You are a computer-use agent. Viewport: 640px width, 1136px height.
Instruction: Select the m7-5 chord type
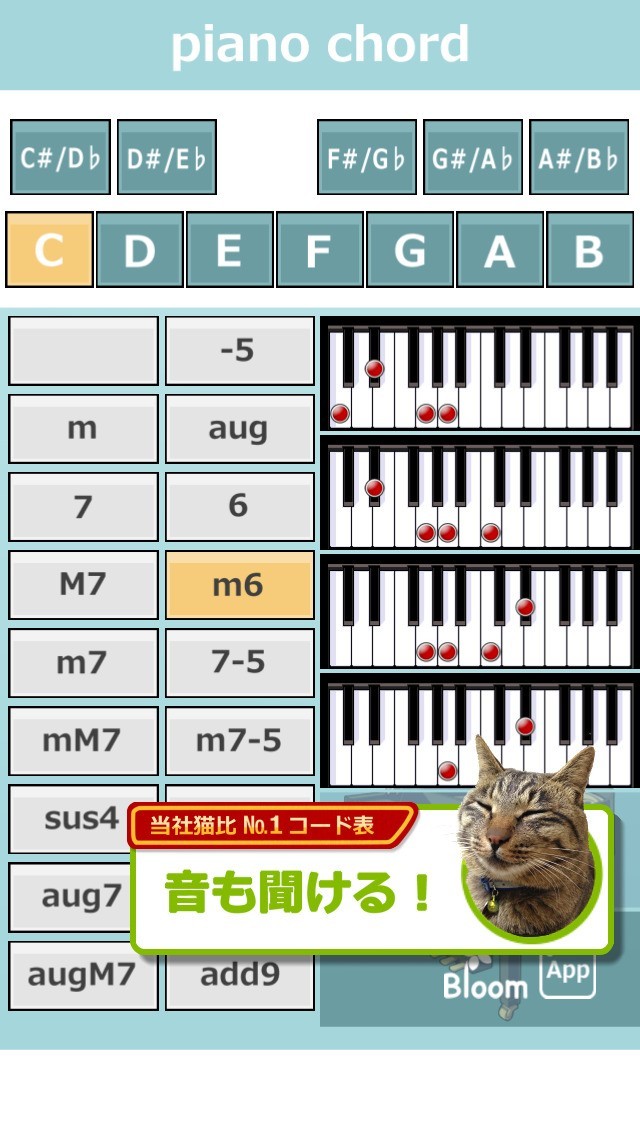tap(240, 741)
